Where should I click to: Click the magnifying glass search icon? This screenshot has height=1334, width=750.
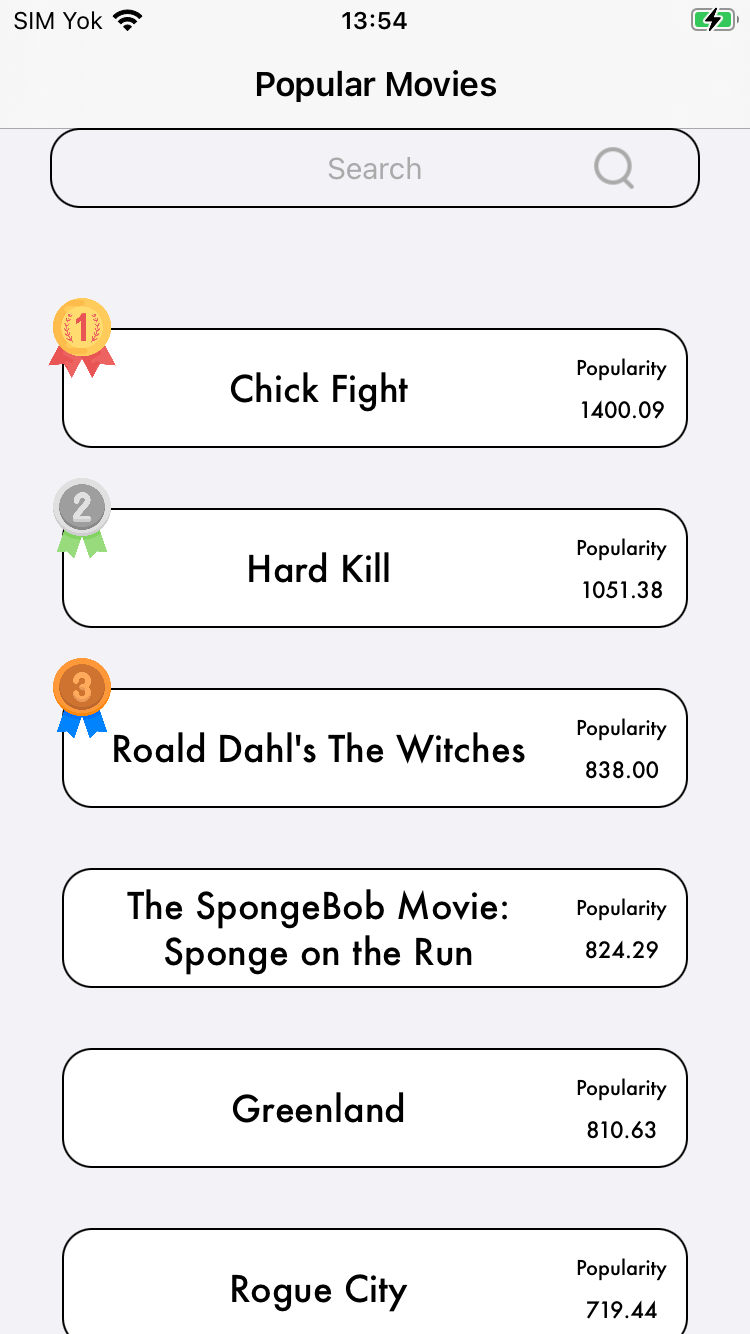point(613,168)
